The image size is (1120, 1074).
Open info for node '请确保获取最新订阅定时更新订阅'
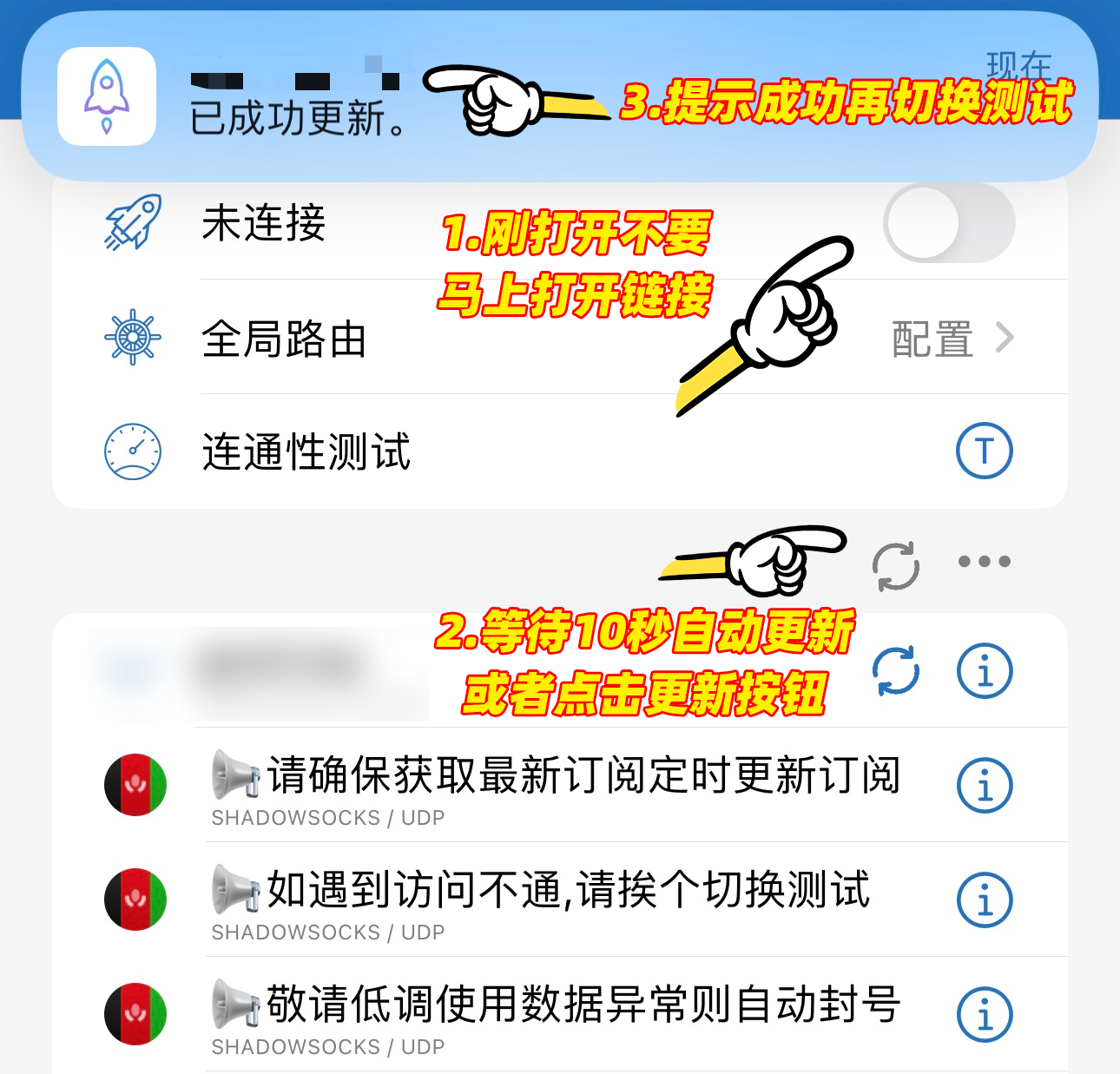[984, 786]
